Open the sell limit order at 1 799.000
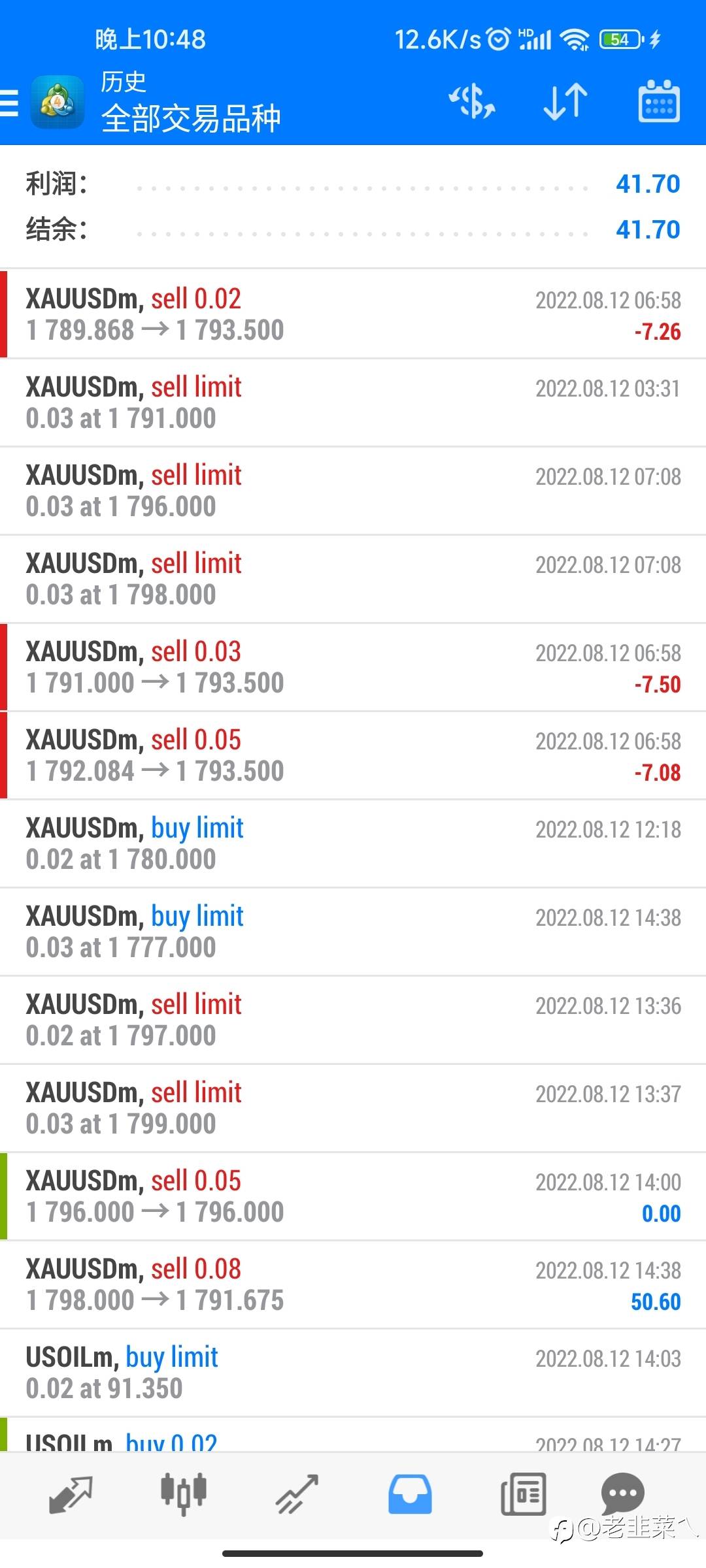This screenshot has height=1568, width=706. [x=353, y=1108]
